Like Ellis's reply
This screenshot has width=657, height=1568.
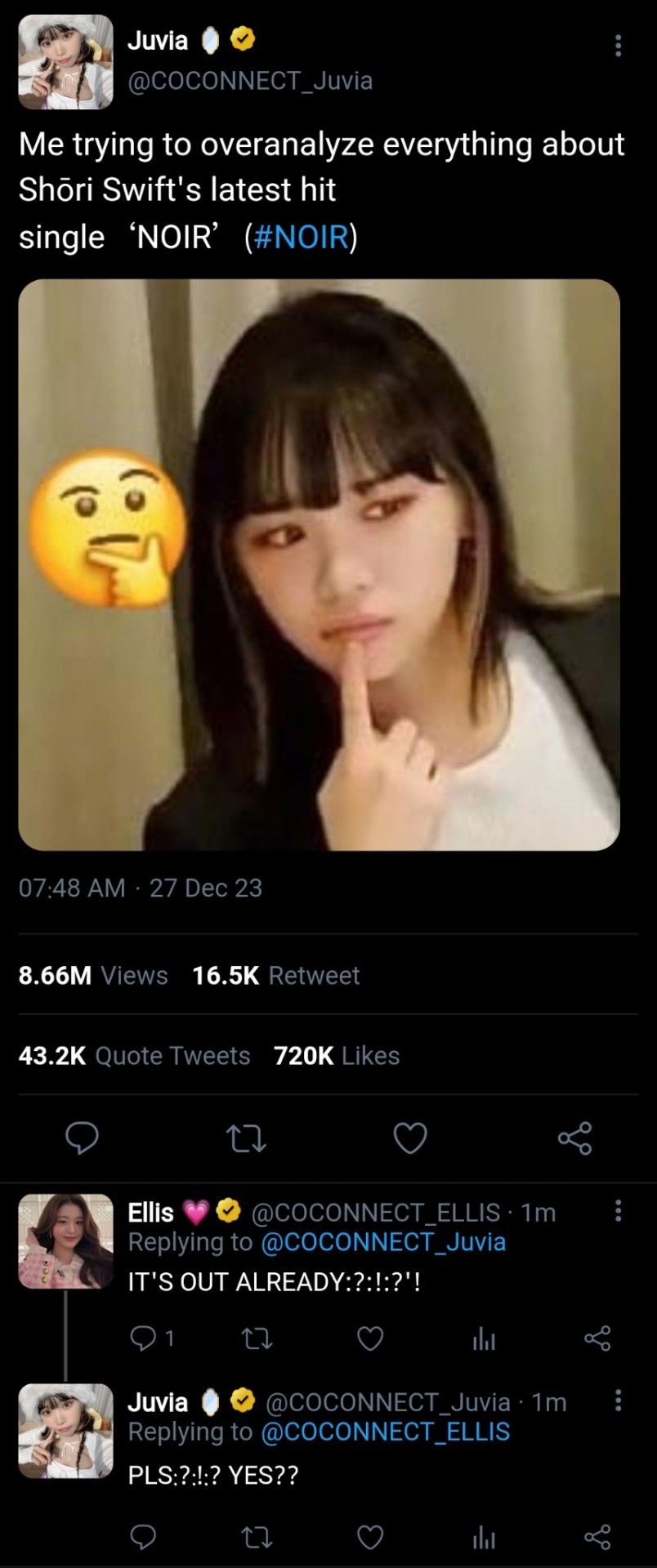pyautogui.click(x=370, y=1339)
